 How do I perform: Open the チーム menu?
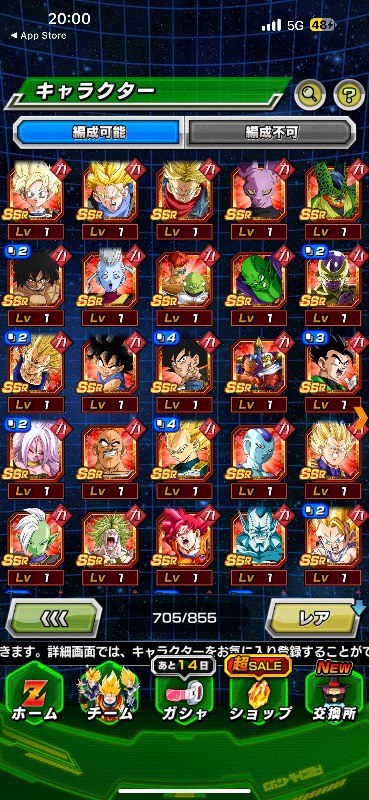109,695
